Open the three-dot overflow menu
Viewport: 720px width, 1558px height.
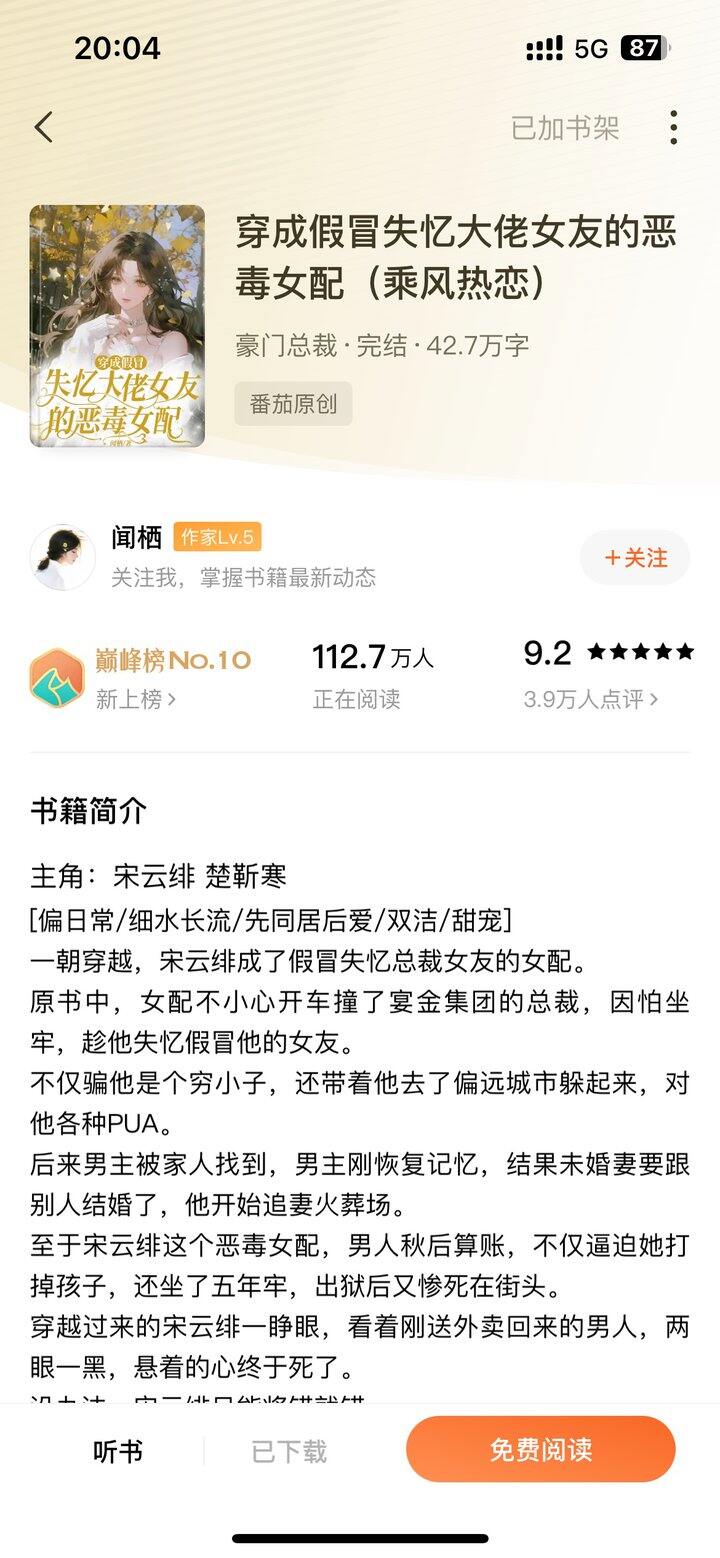point(673,128)
